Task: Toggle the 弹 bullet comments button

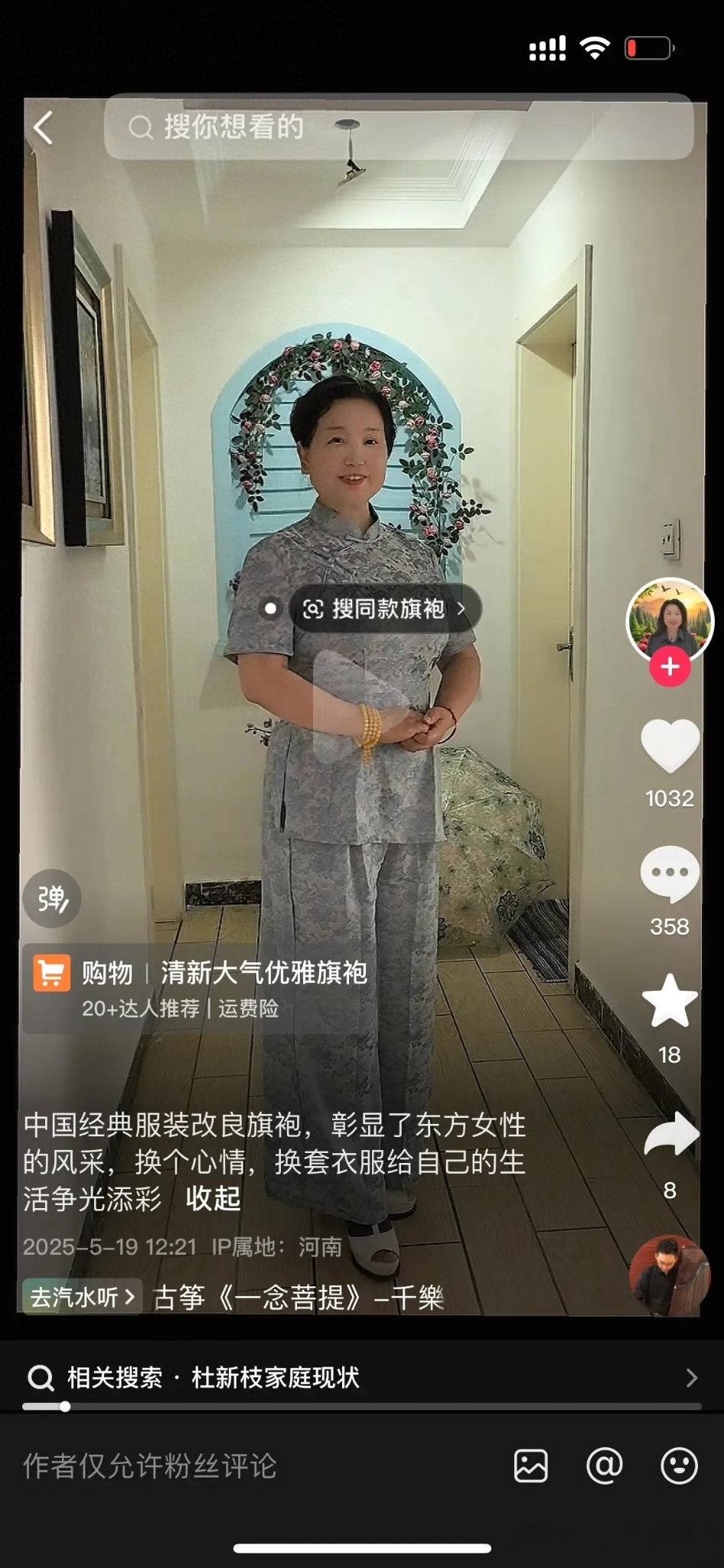Action: tap(51, 898)
